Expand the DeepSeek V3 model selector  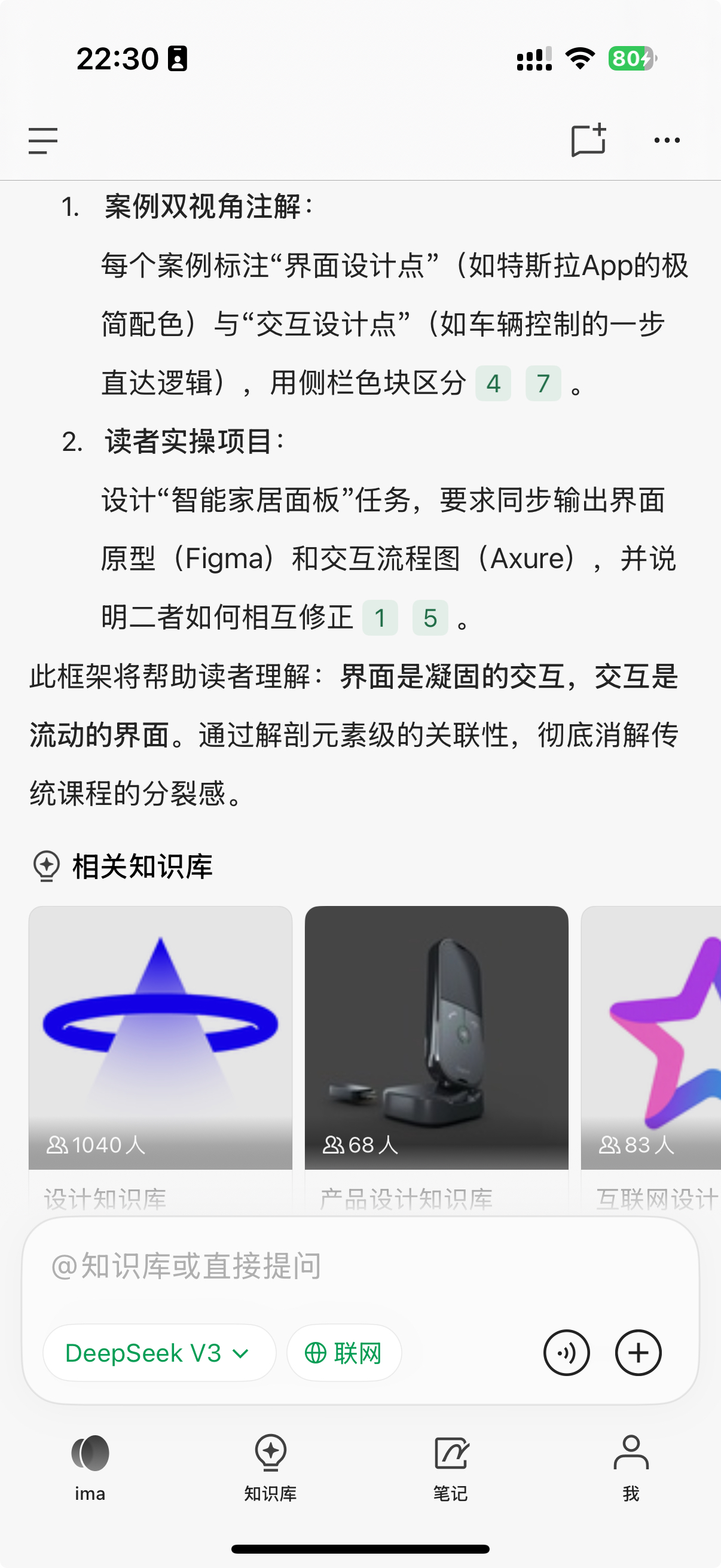pyautogui.click(x=160, y=1353)
